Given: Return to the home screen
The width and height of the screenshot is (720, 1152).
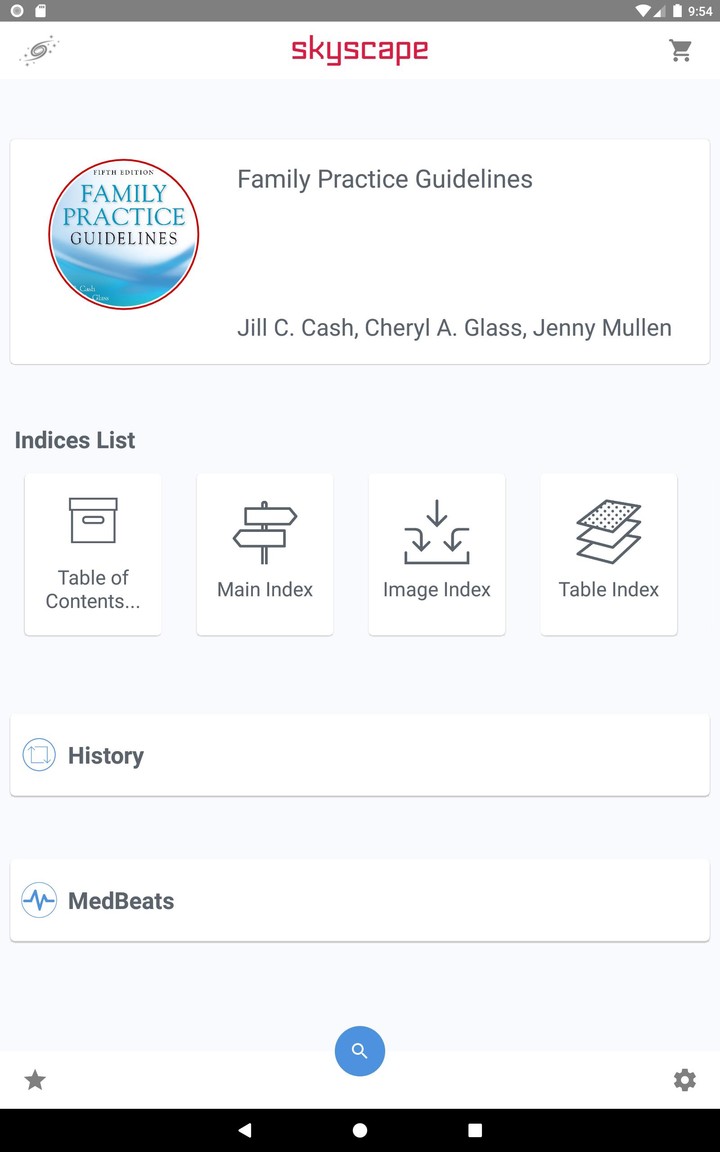Looking at the screenshot, I should (x=360, y=1130).
